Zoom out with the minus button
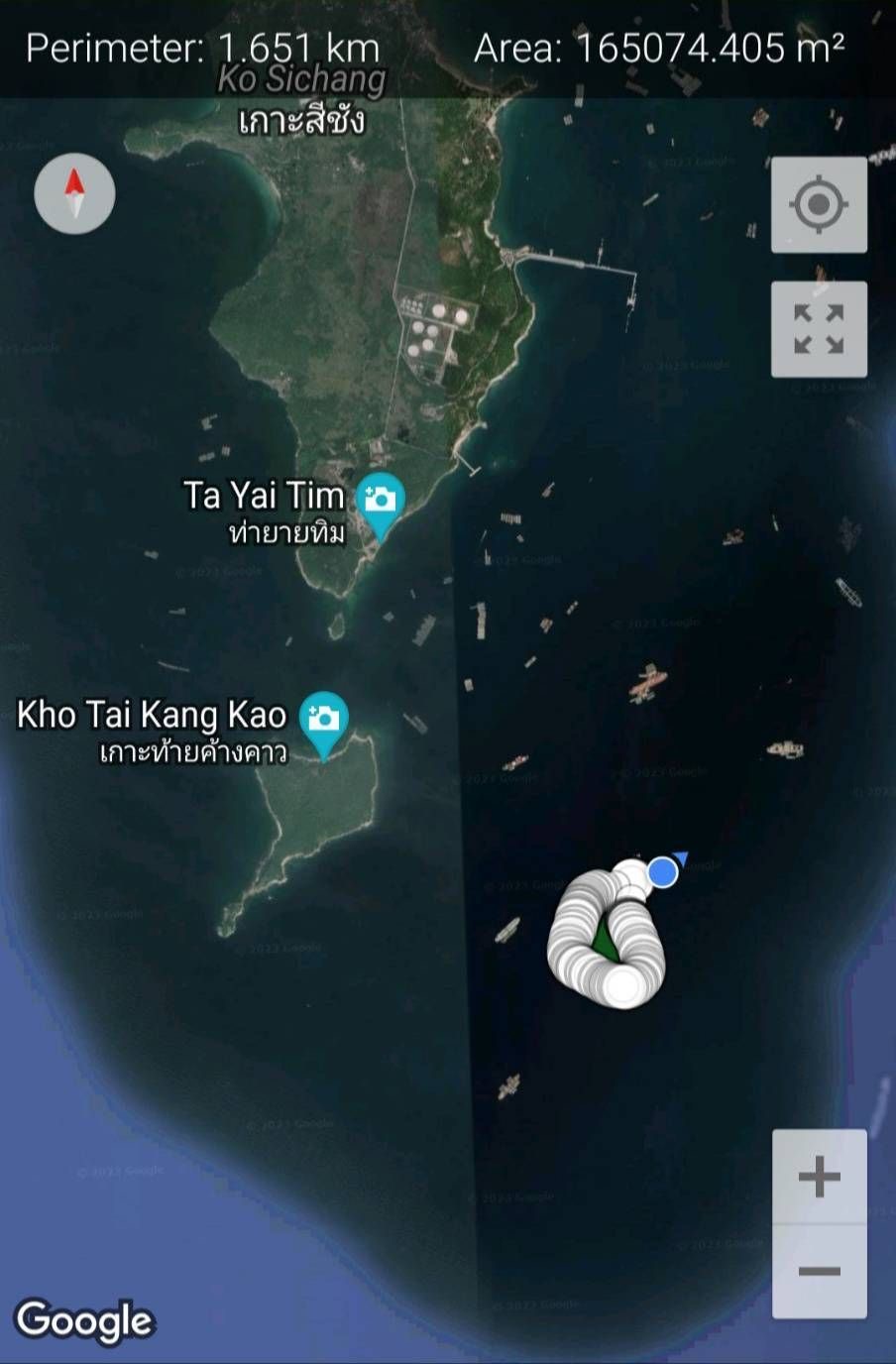This screenshot has height=1364, width=896. (819, 1271)
